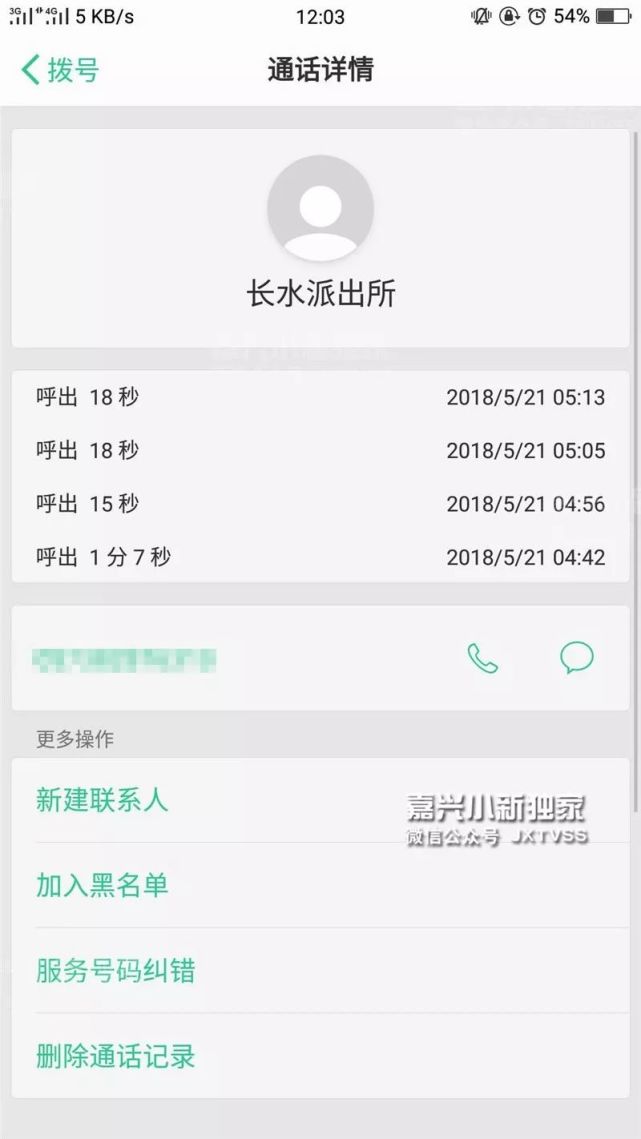This screenshot has height=1139, width=641.
Task: Call this number with the phone icon
Action: (483, 658)
